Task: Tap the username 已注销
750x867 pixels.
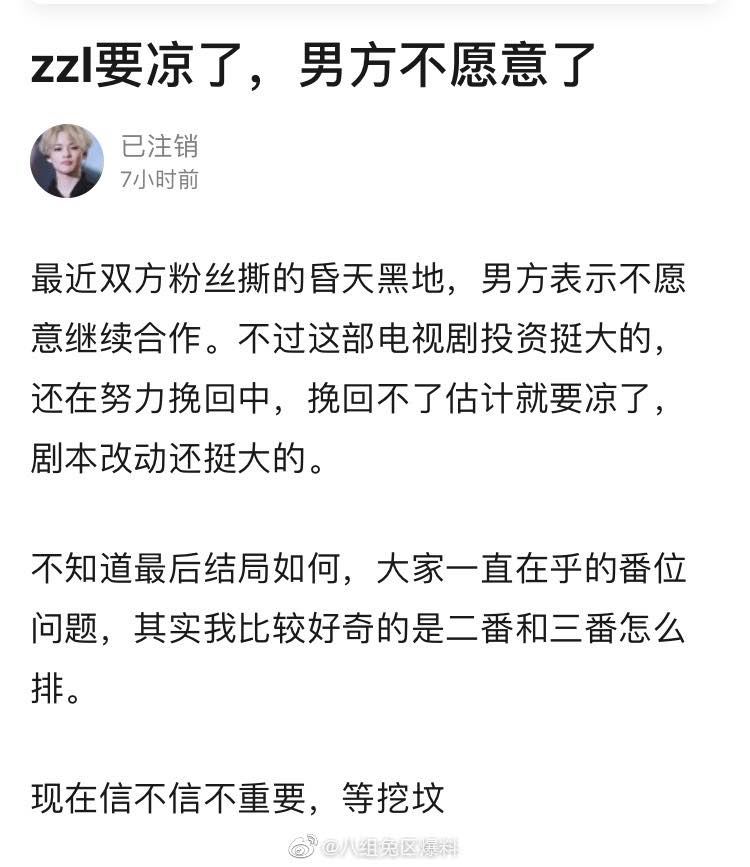Action: tap(159, 146)
